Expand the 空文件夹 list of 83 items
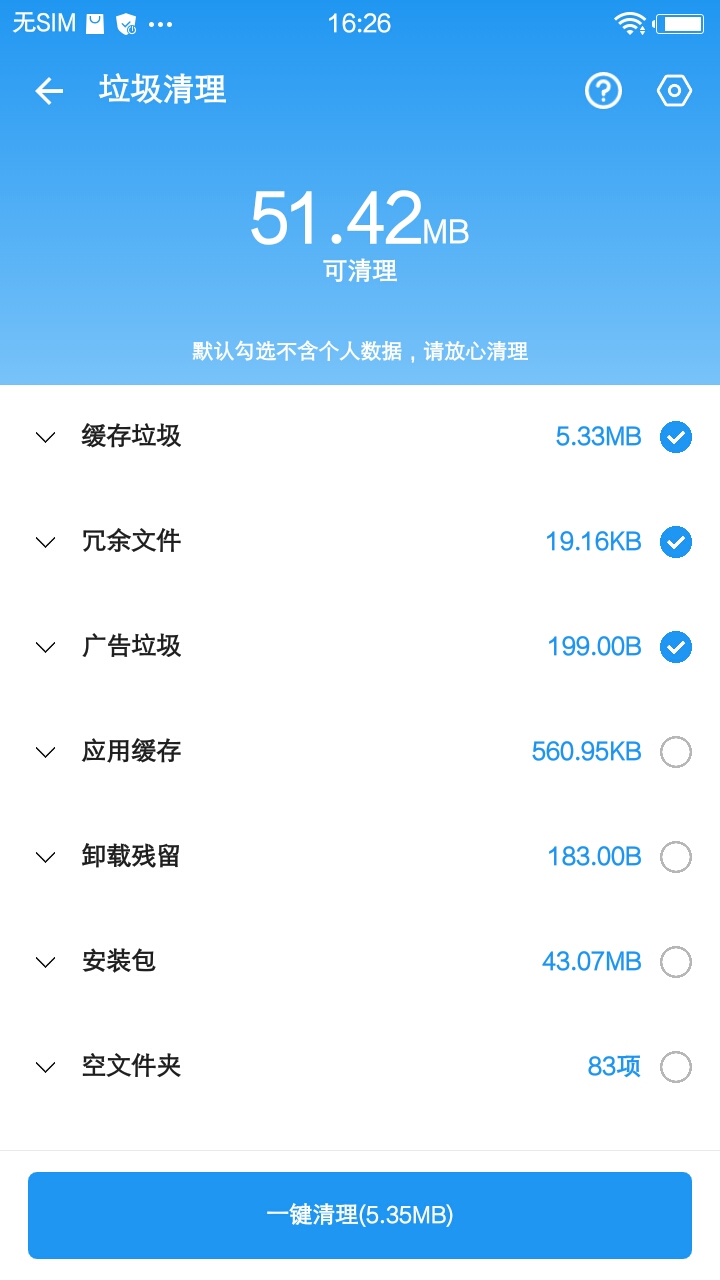 (44, 1067)
